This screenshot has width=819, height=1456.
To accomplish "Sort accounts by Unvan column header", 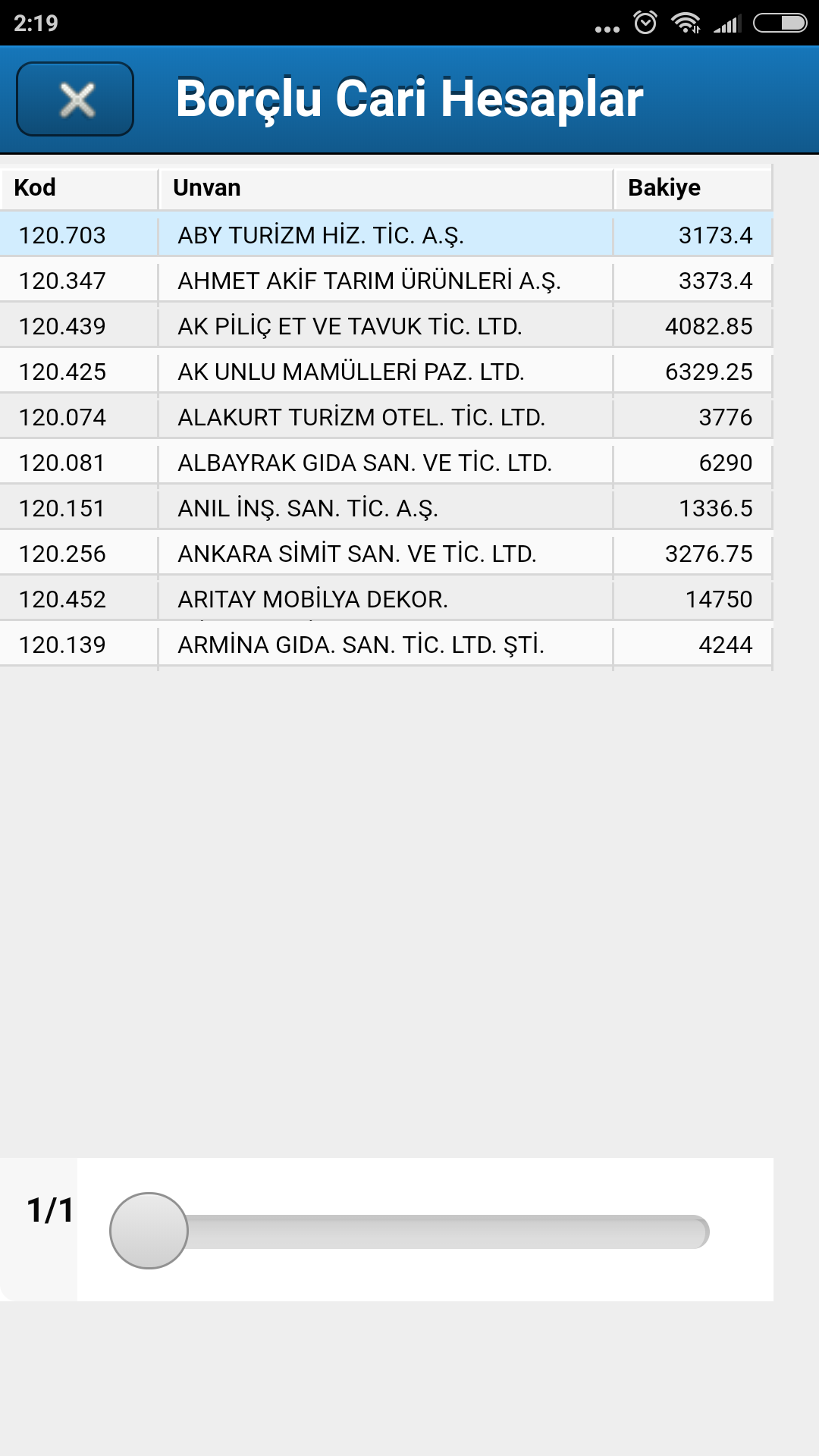I will pos(385,187).
